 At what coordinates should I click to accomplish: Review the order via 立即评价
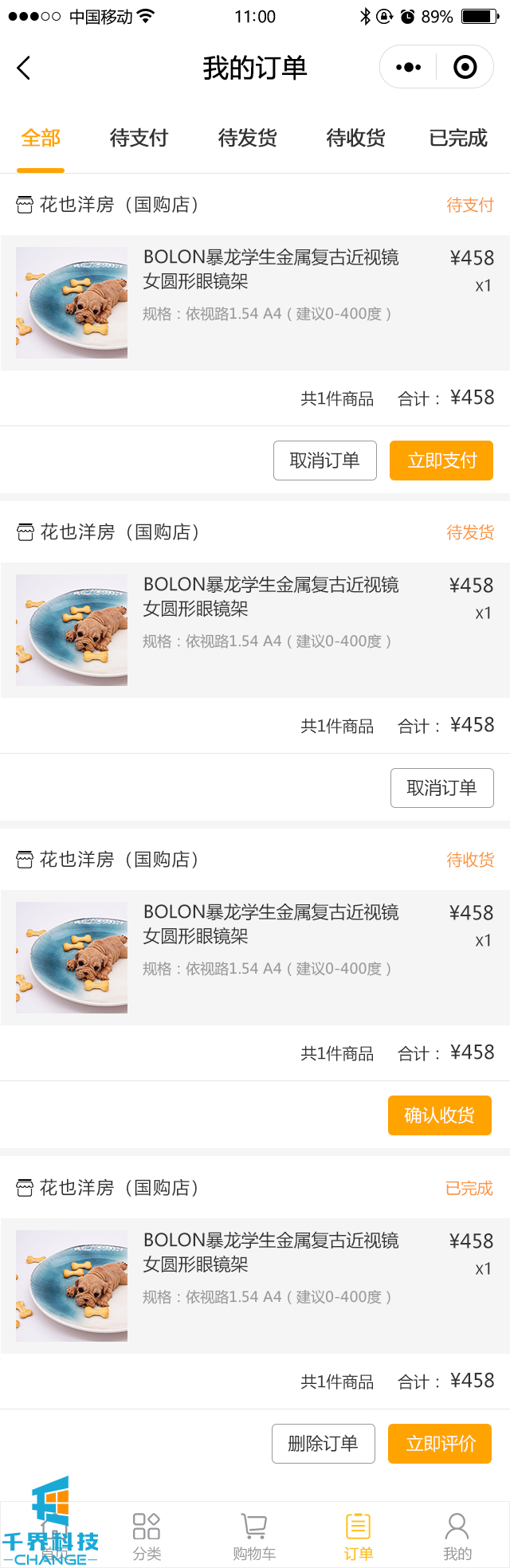point(441,1444)
